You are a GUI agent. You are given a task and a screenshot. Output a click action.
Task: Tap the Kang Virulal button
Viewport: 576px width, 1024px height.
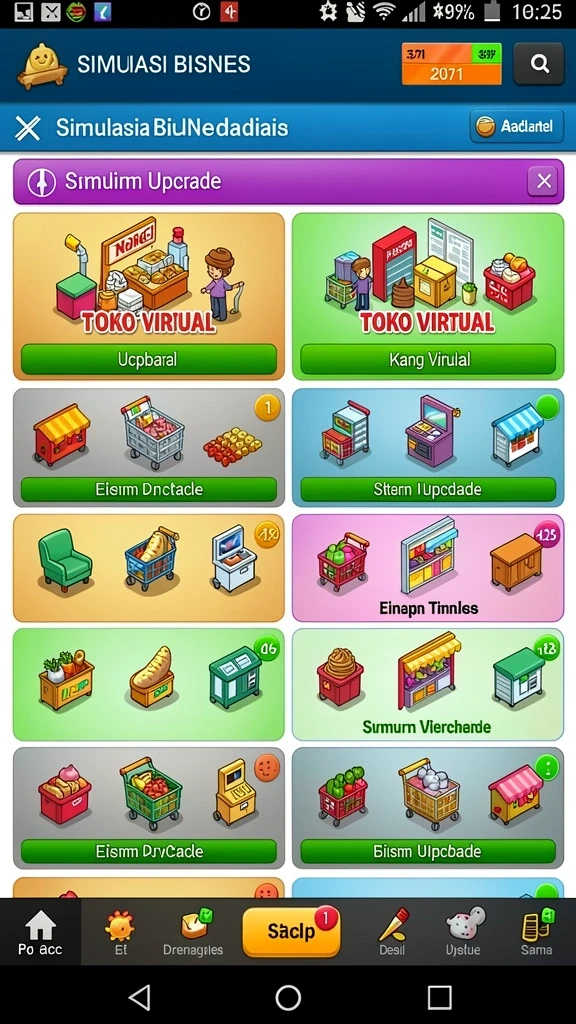coord(428,359)
